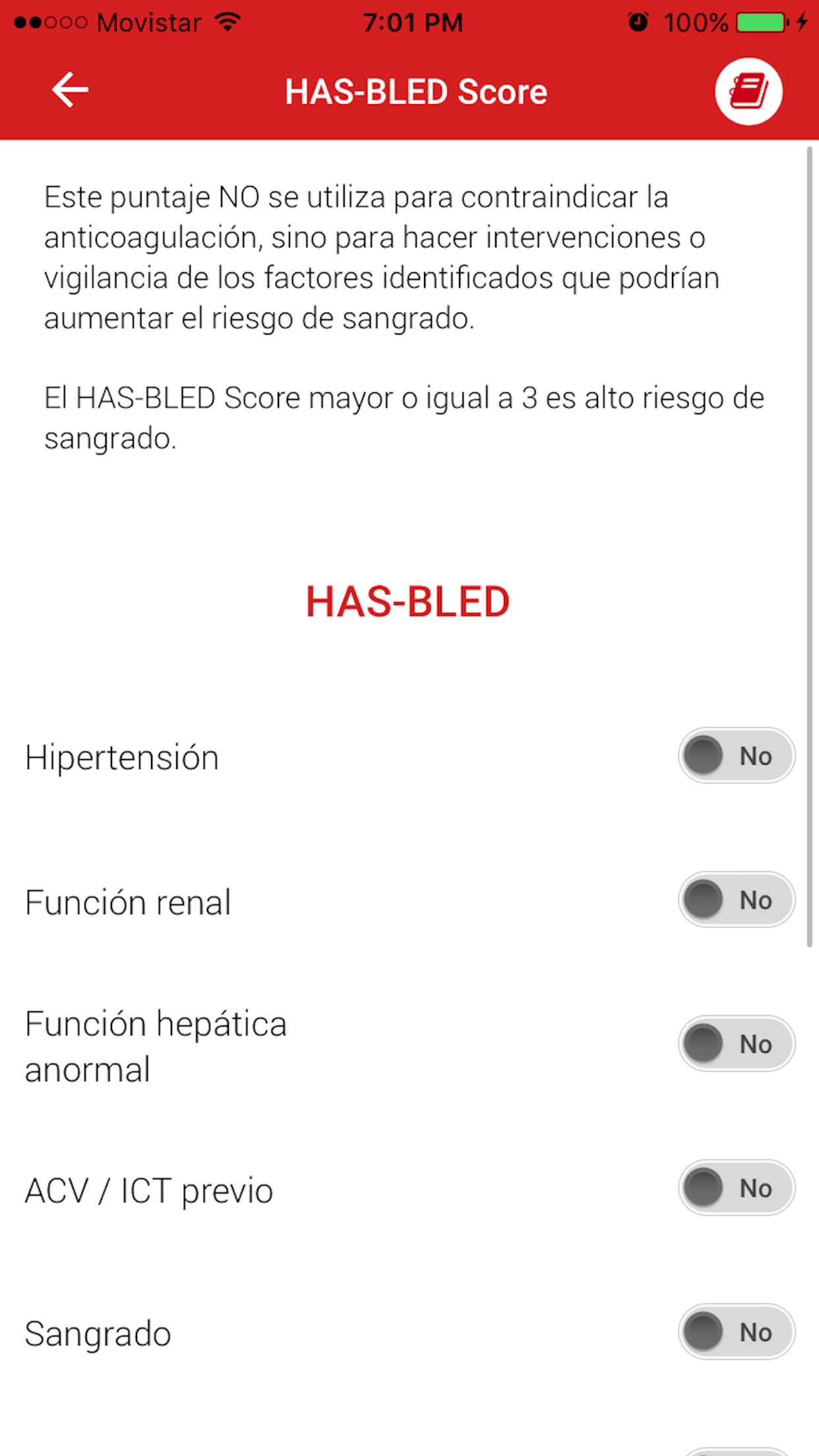
Task: Enable Función hepática anormal
Action: point(736,1044)
